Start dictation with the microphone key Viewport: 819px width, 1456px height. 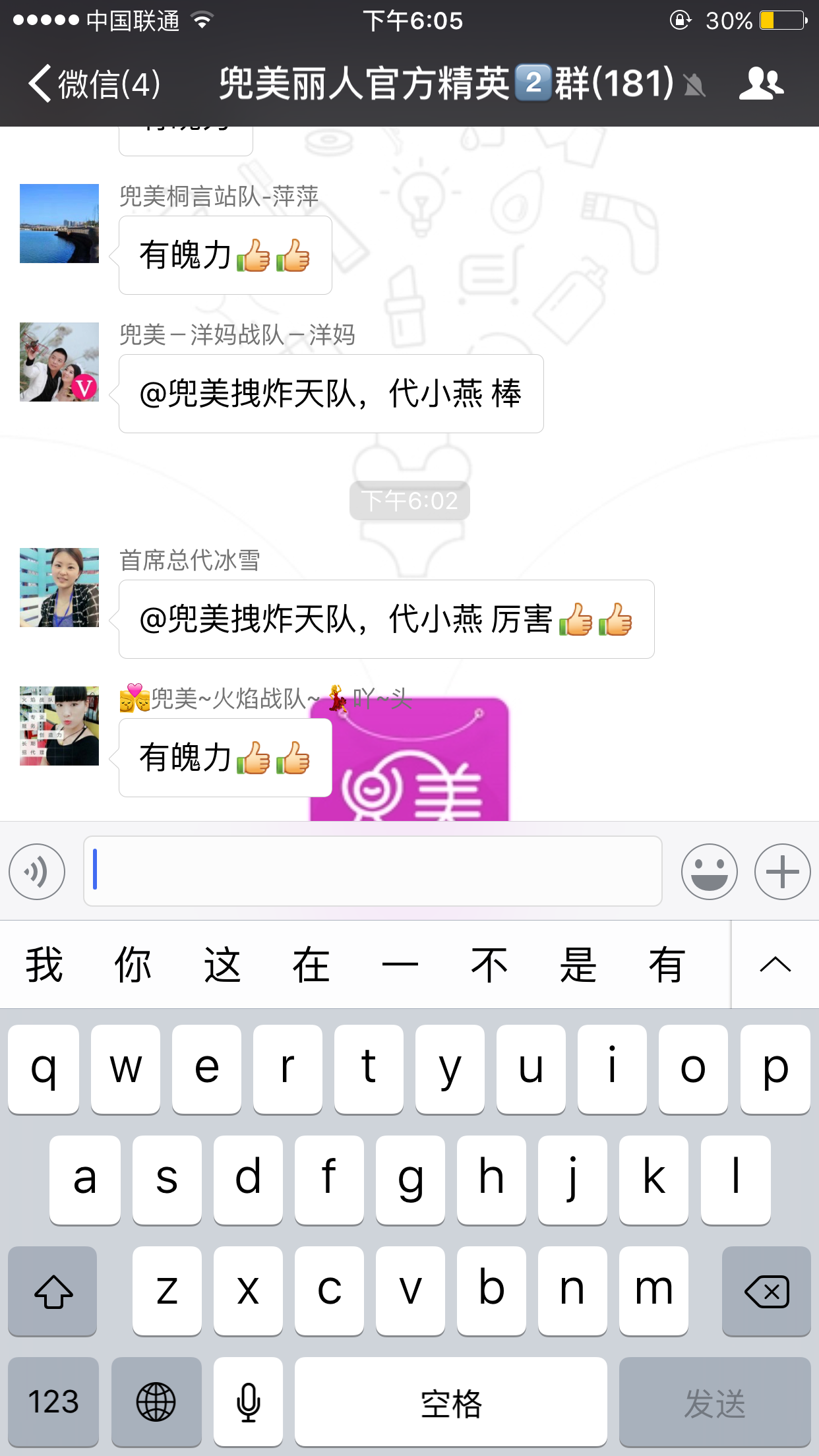[x=249, y=1401]
